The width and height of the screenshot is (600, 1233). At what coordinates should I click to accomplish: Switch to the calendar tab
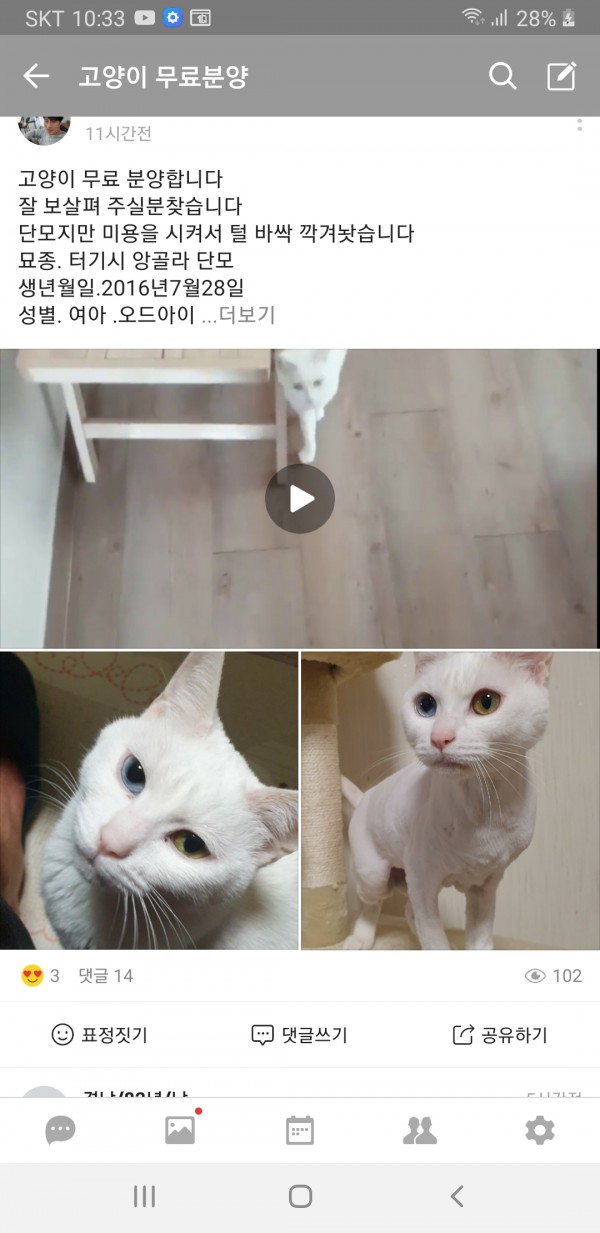[300, 1130]
